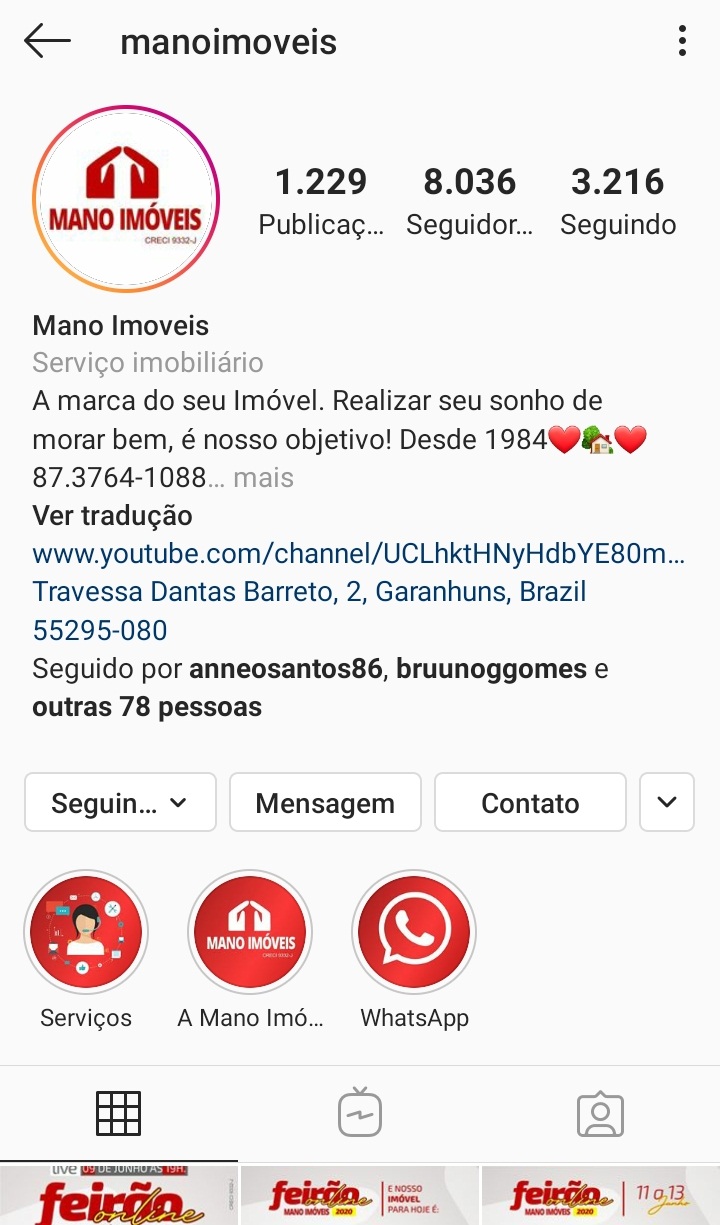
Task: Open the feirão post dated 11 a 13
Action: tap(601, 1197)
